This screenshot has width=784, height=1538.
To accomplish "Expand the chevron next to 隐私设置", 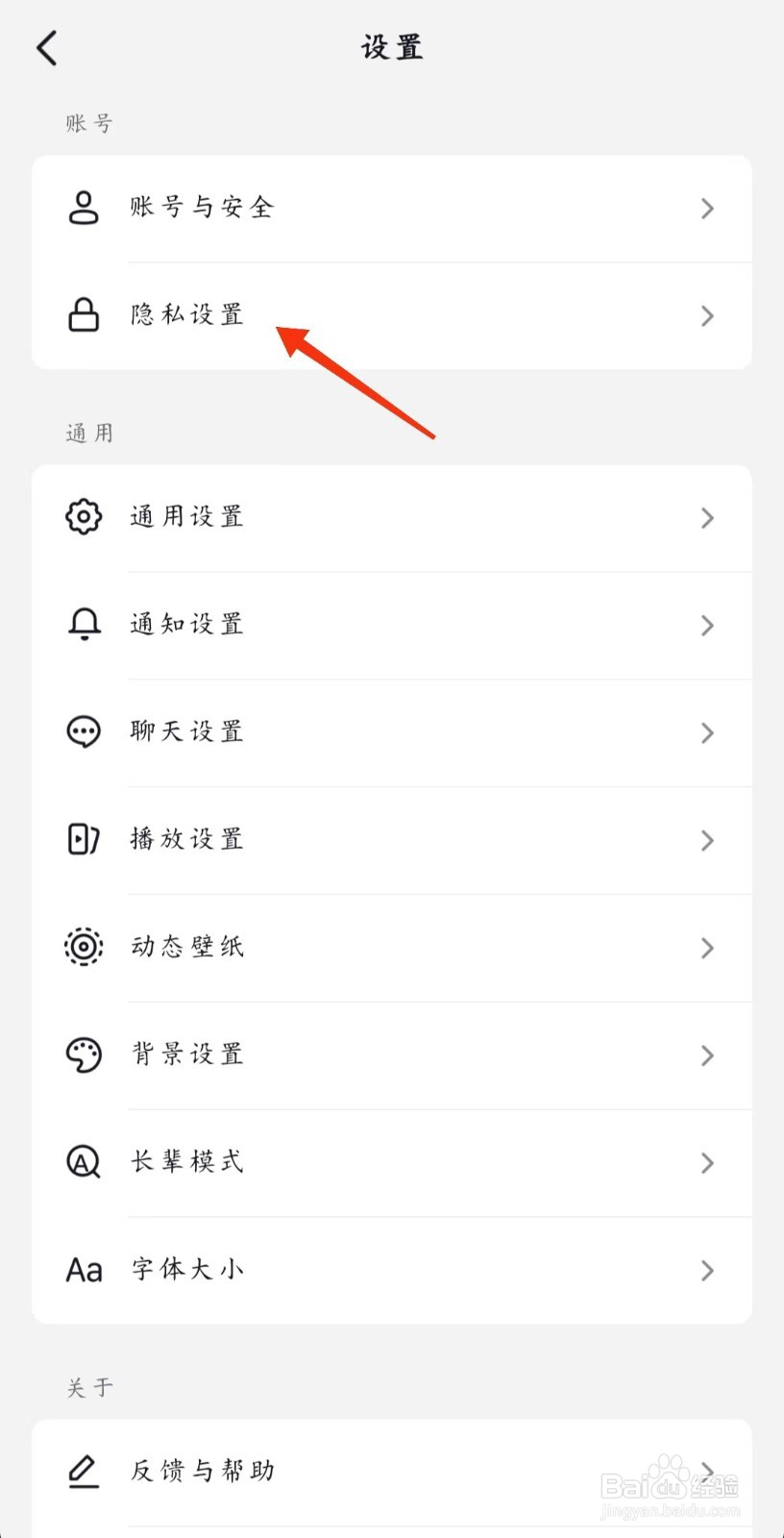I will pyautogui.click(x=708, y=315).
